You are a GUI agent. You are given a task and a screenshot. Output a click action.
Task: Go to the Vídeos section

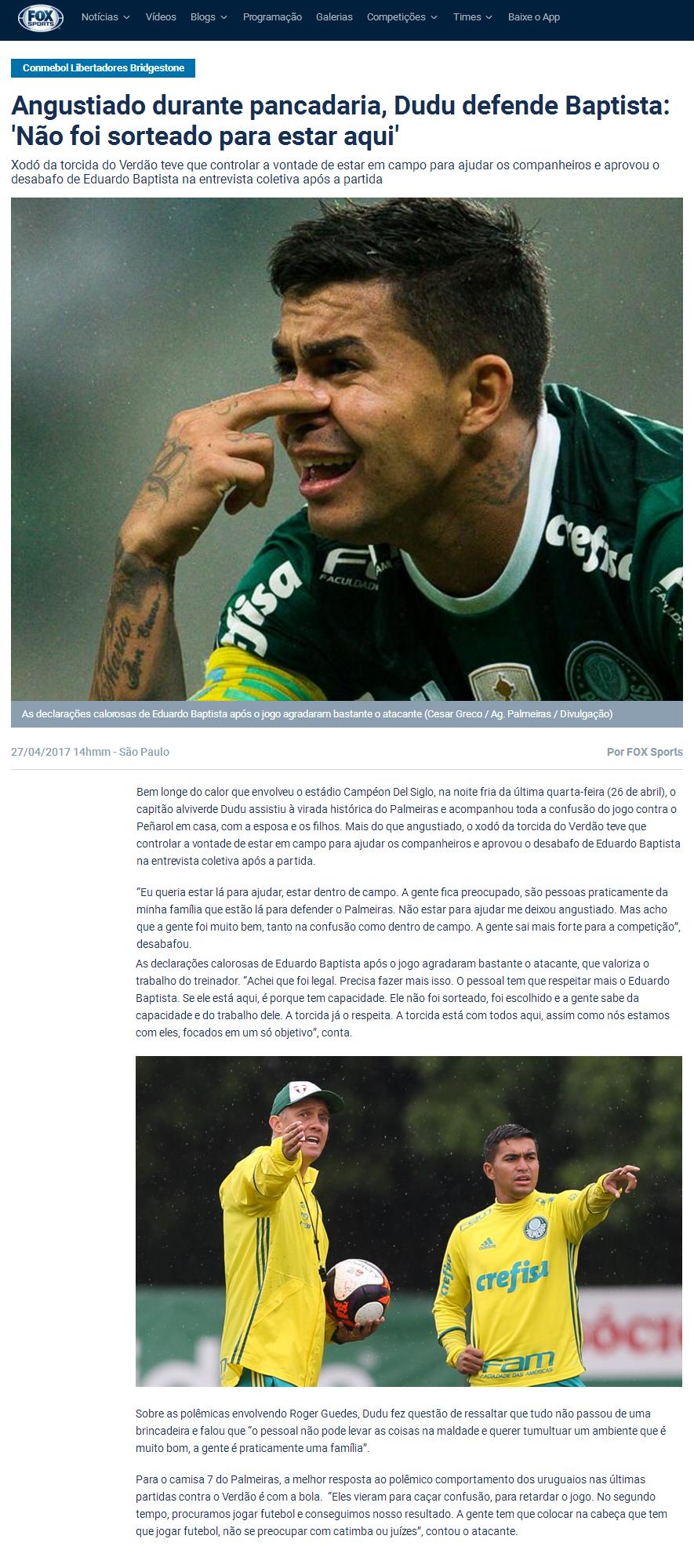click(161, 17)
